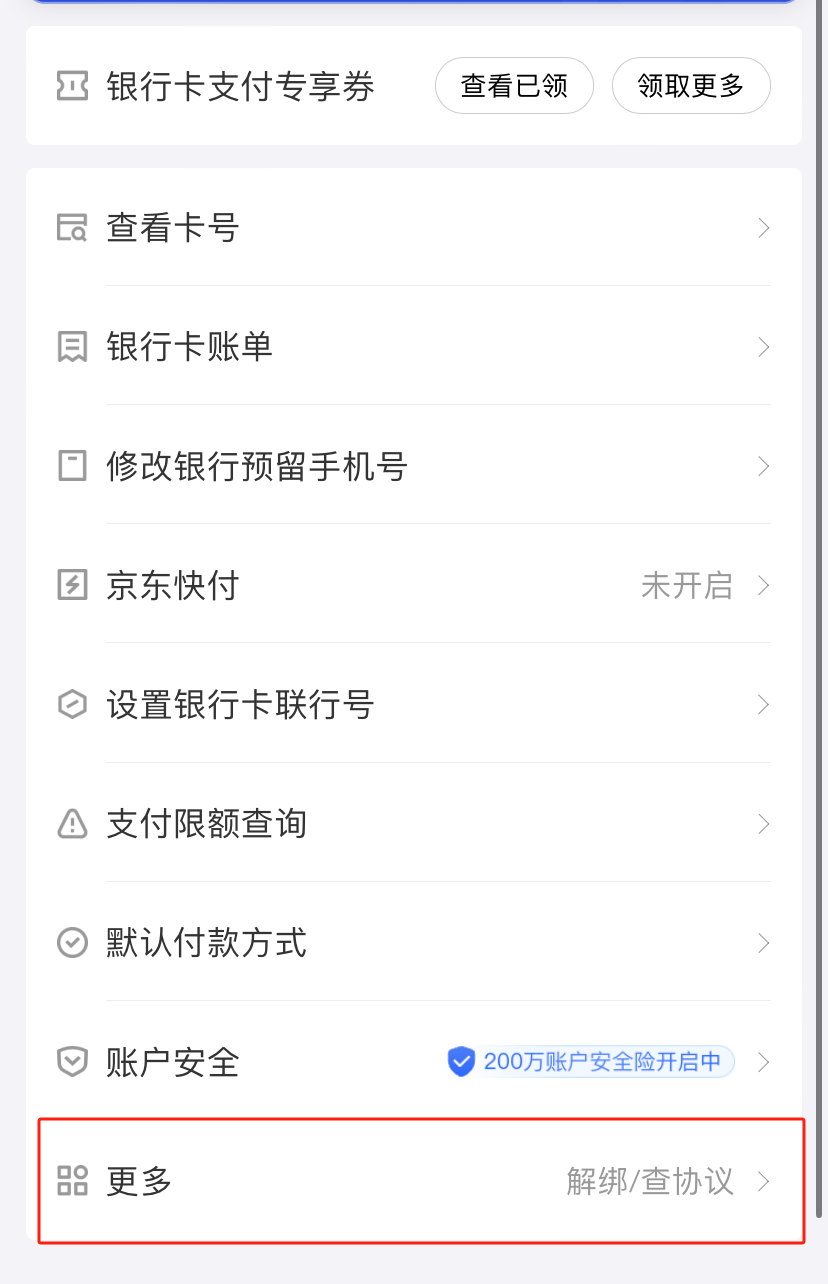
Task: Click the 账户安全 shield icon
Action: [x=71, y=1062]
